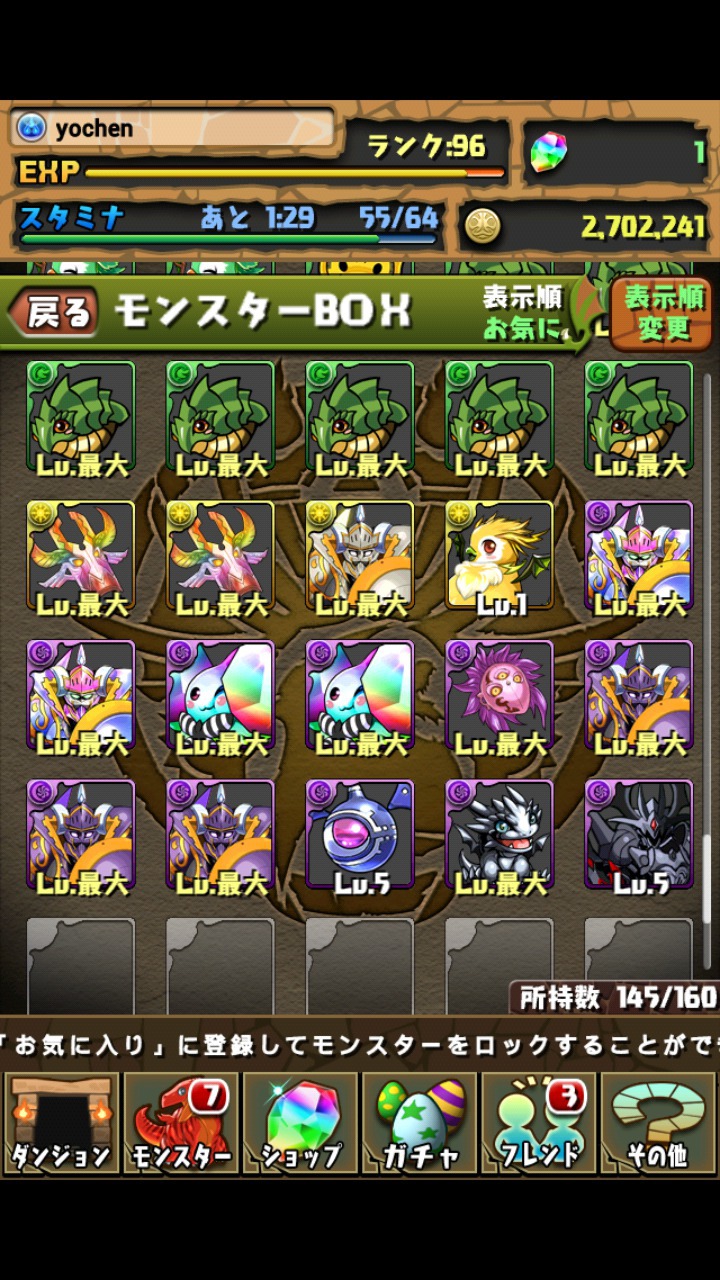Select the blue orb monster at Lv.5

pos(360,835)
